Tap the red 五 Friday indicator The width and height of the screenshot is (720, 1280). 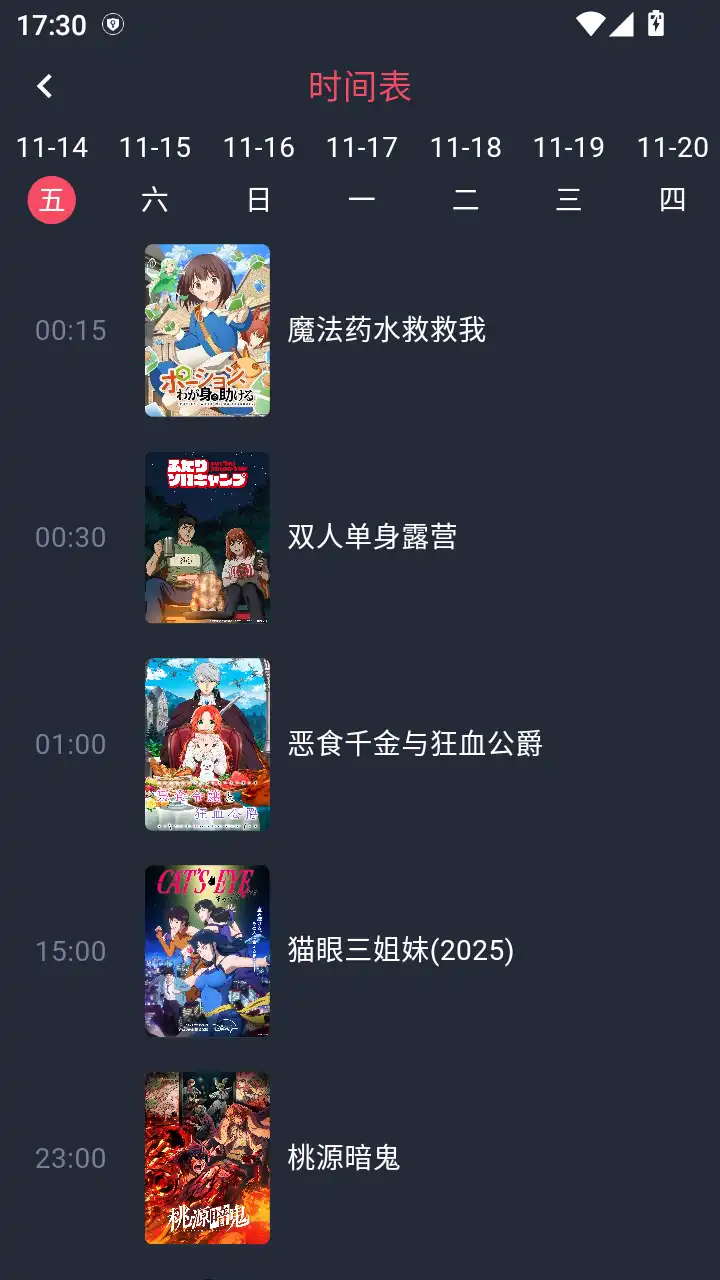click(52, 199)
